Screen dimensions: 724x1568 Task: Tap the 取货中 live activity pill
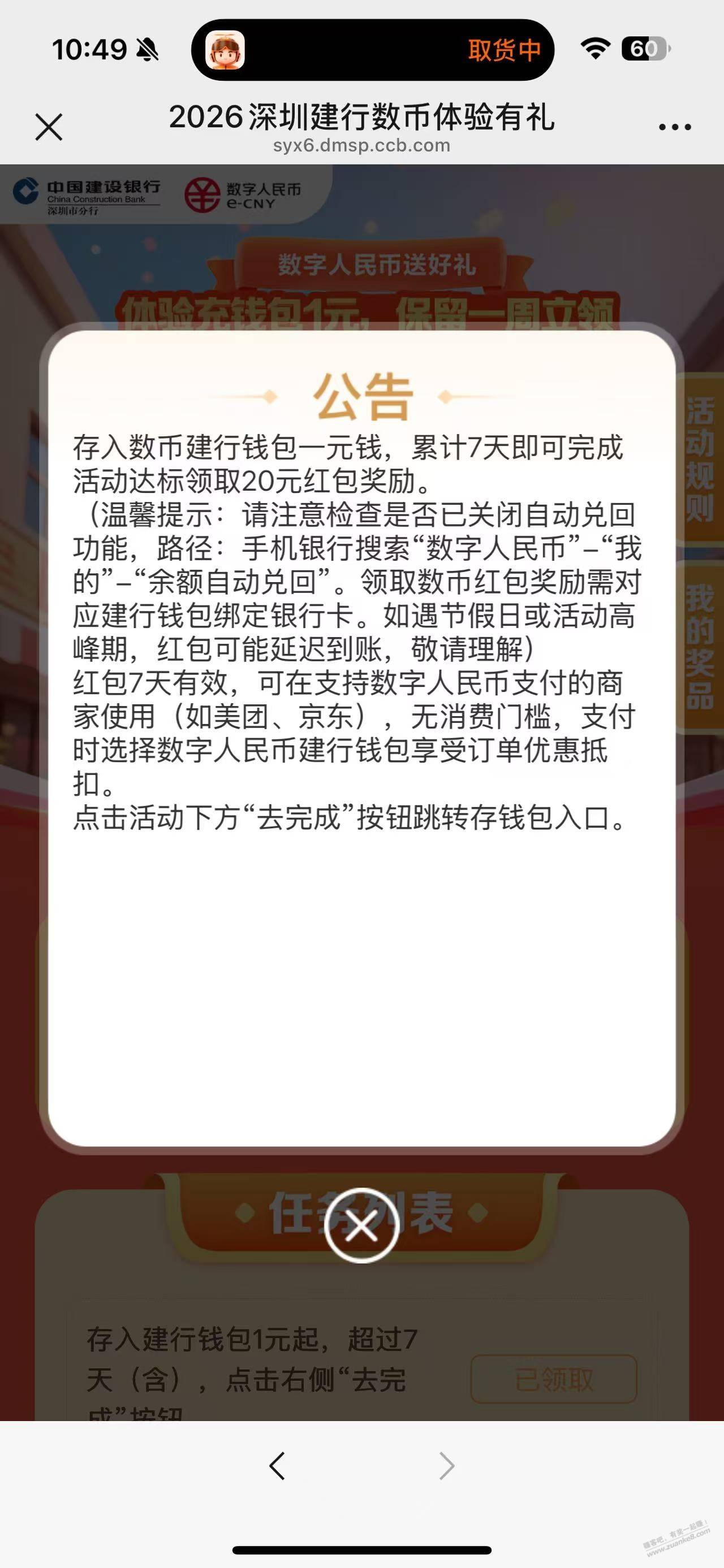tap(373, 50)
